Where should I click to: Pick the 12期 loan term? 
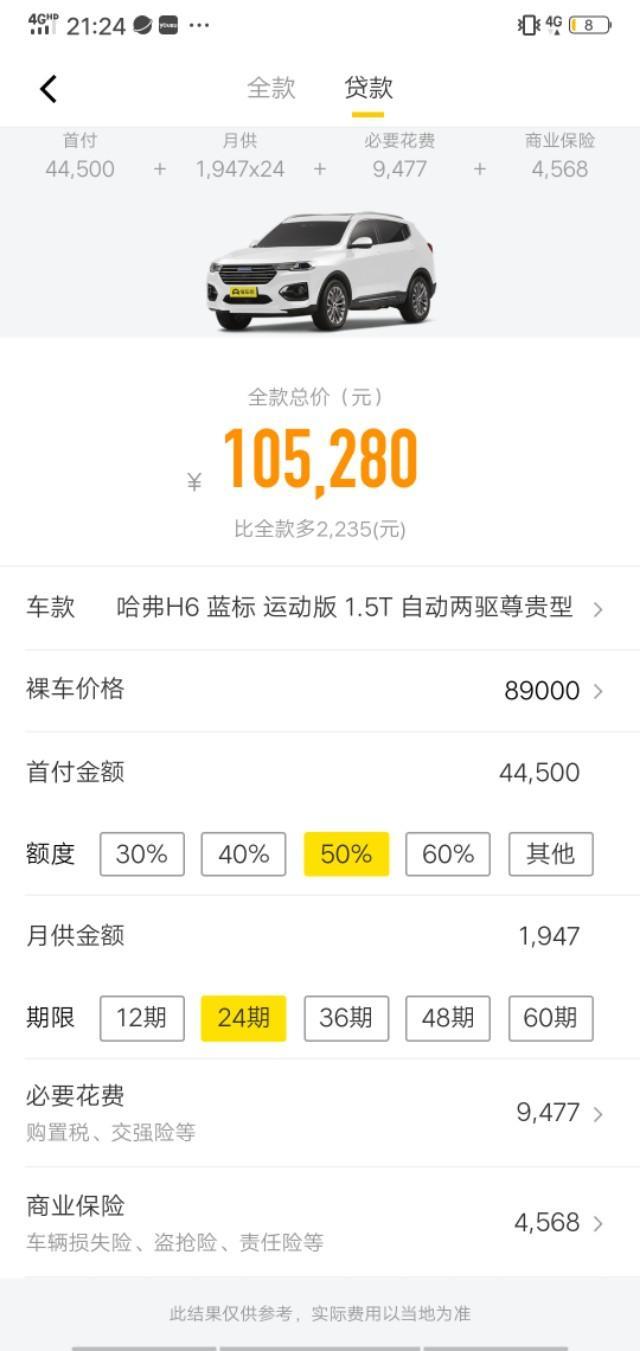pos(142,1018)
